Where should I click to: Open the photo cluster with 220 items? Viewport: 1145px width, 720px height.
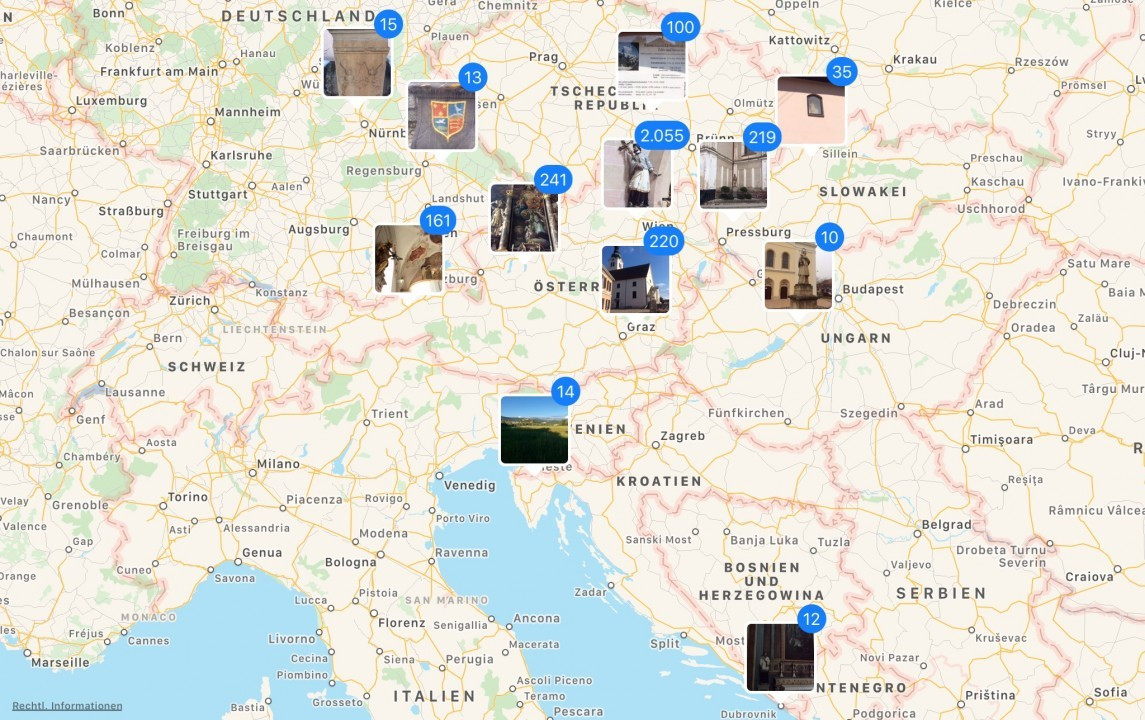(635, 280)
